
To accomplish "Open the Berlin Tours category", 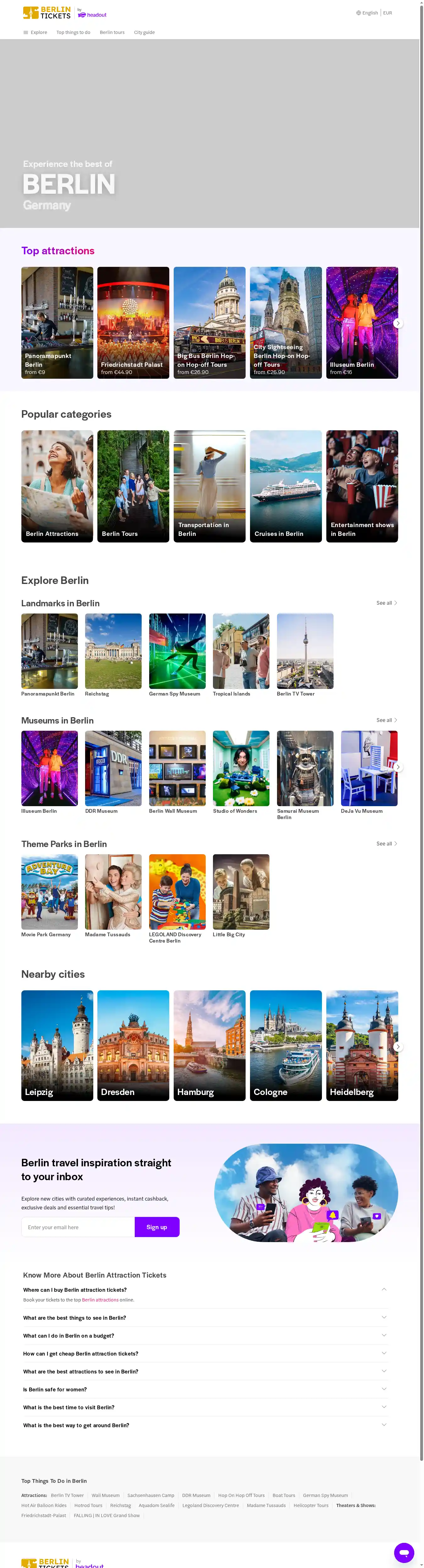I will click(133, 486).
